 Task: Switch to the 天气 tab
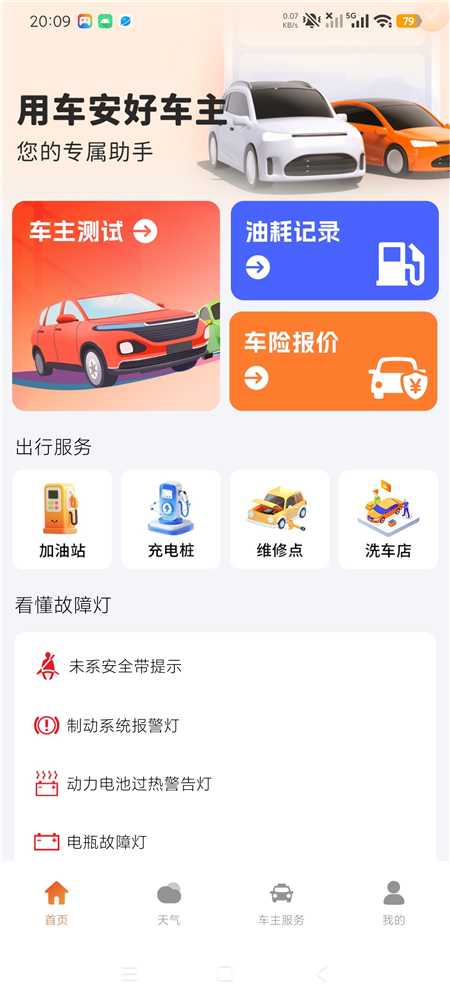169,903
